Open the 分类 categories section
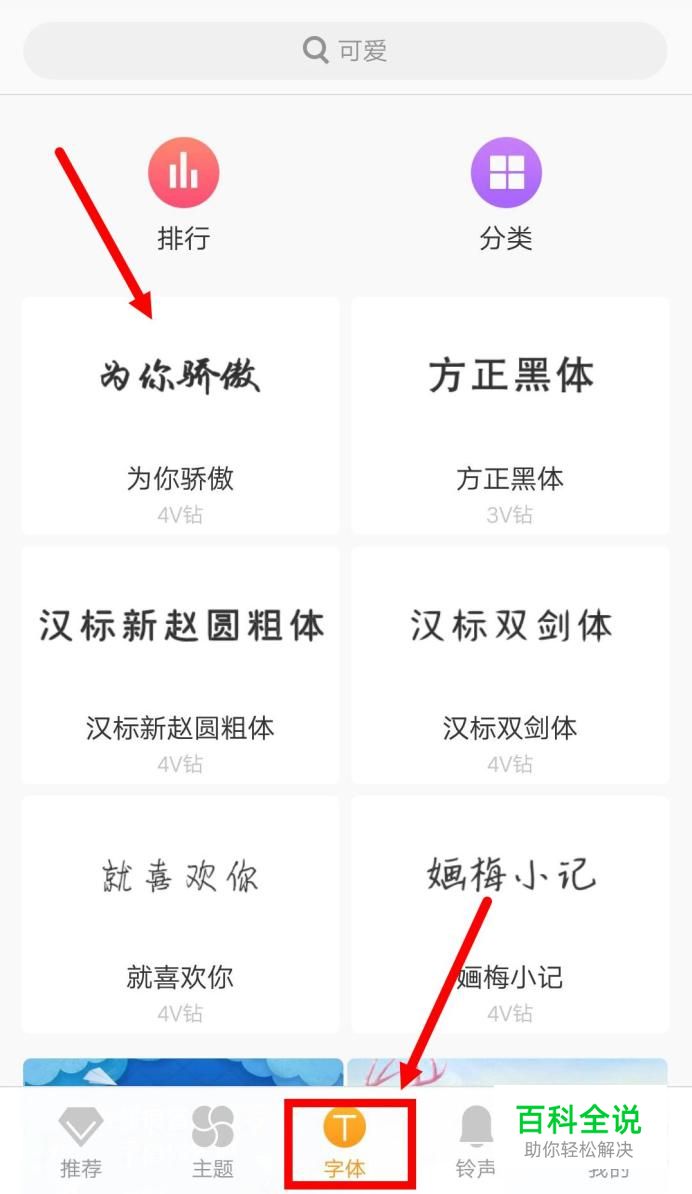 (x=506, y=195)
